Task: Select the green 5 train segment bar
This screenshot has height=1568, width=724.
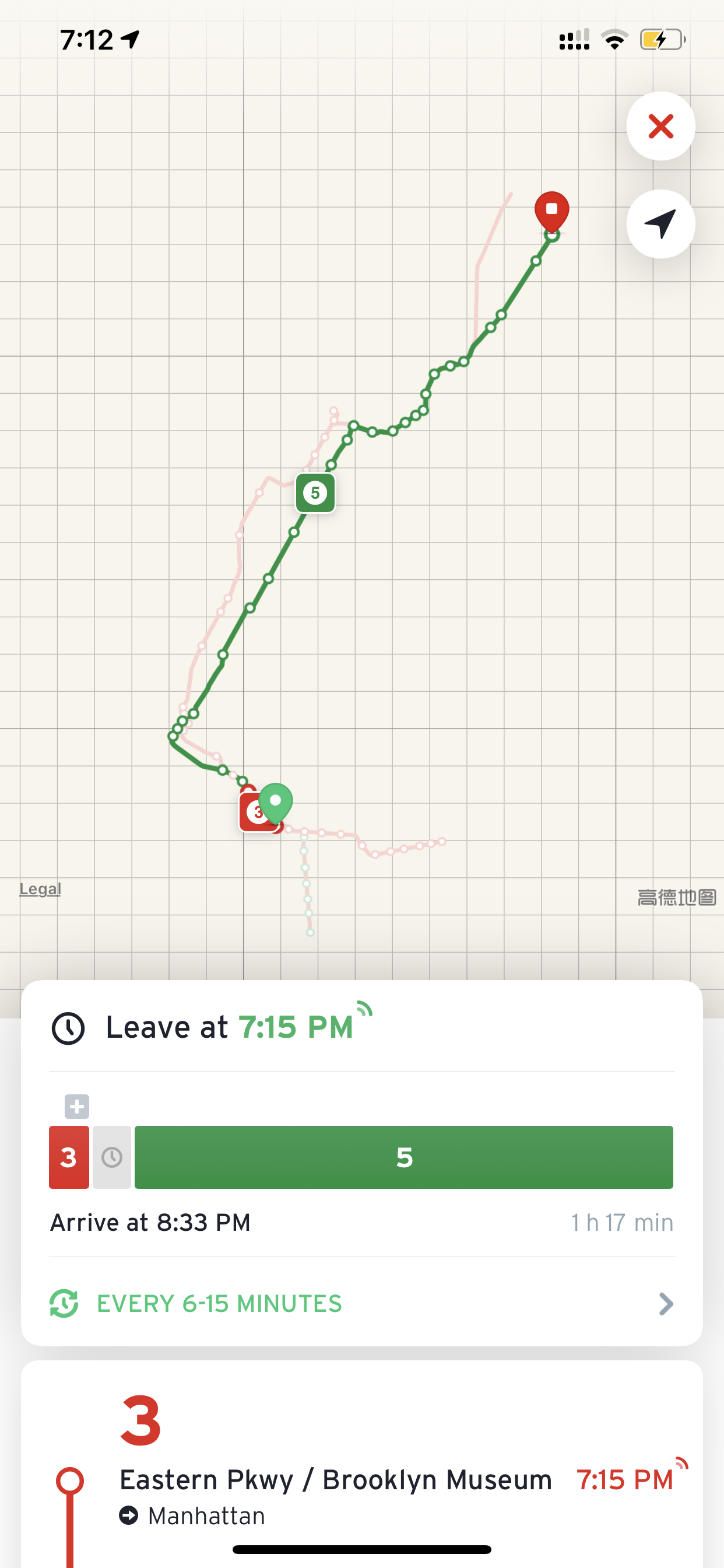Action: [x=404, y=1157]
